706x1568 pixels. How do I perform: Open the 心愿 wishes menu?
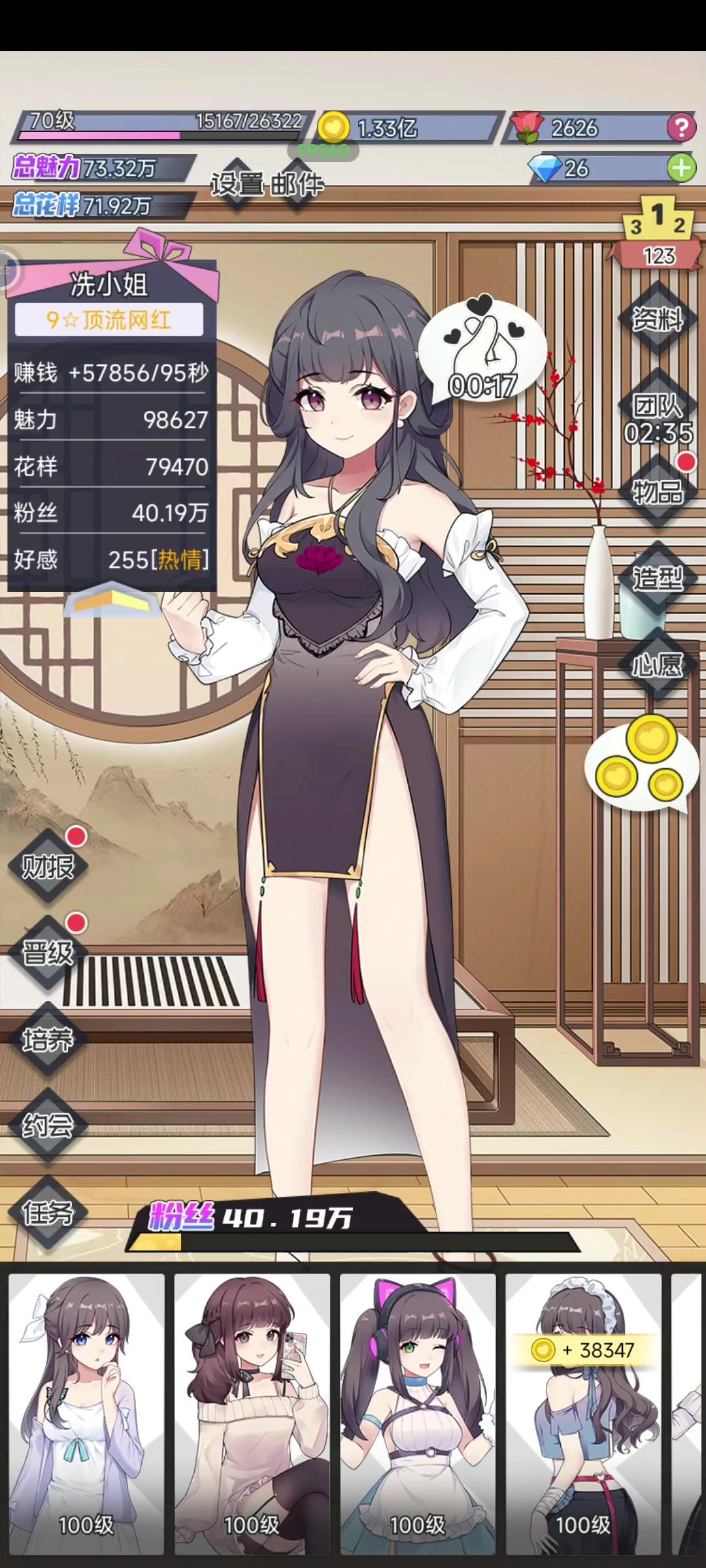pos(658,665)
